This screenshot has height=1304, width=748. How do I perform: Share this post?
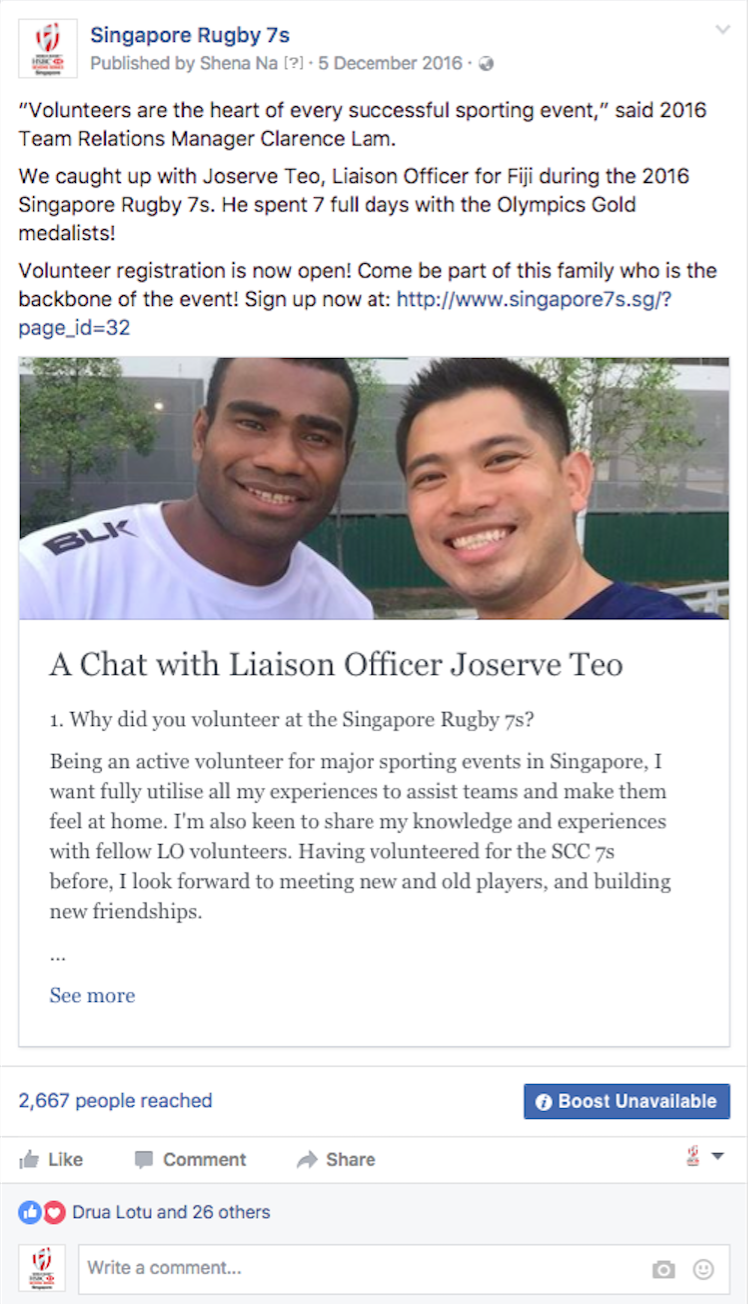point(336,1159)
